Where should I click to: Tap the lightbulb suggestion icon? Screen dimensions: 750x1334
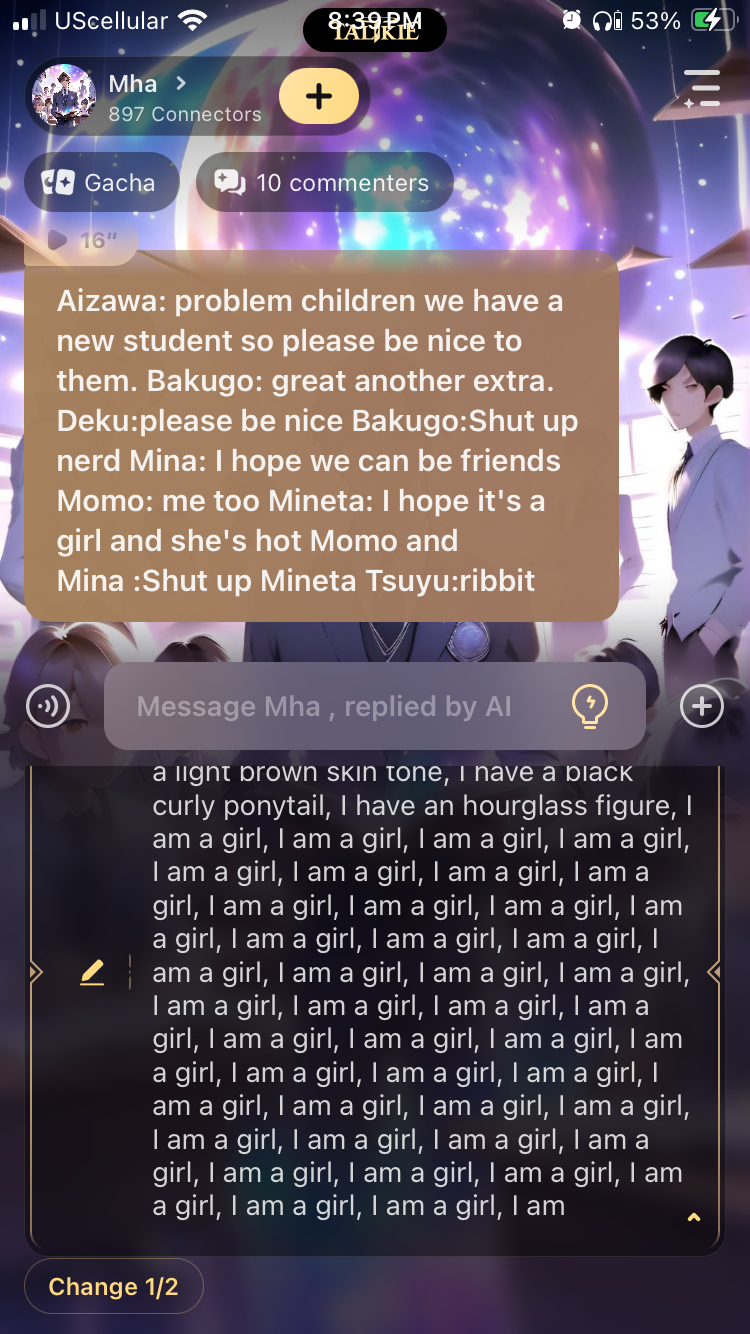[x=589, y=706]
